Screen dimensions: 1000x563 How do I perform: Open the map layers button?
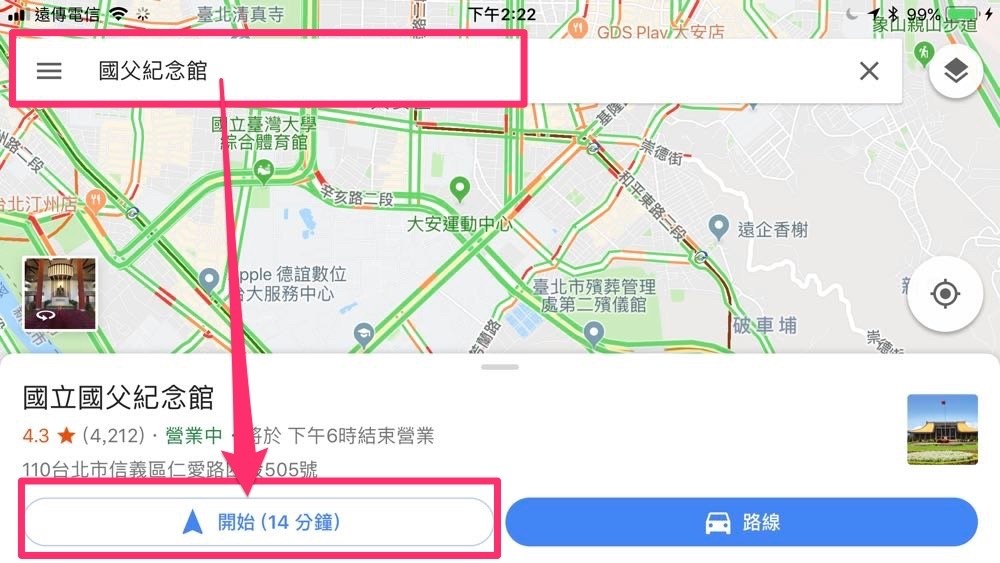point(956,72)
